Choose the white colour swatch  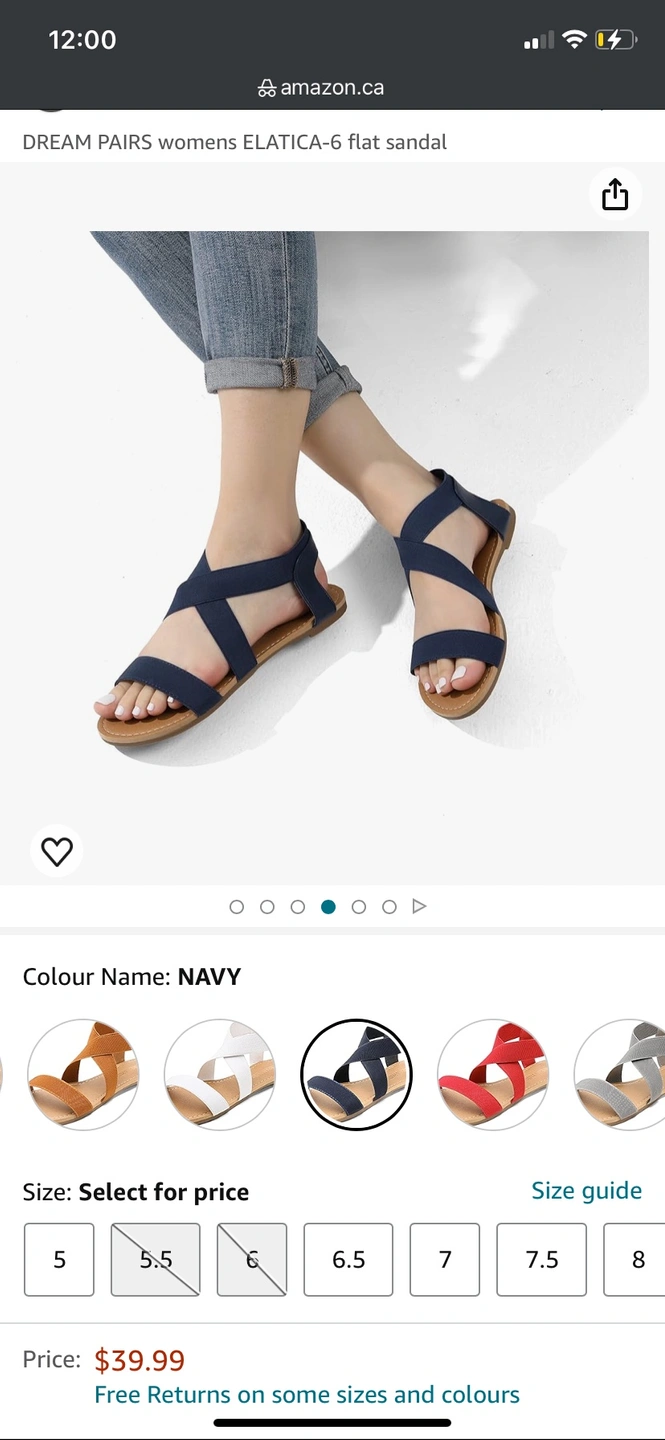pos(220,1075)
